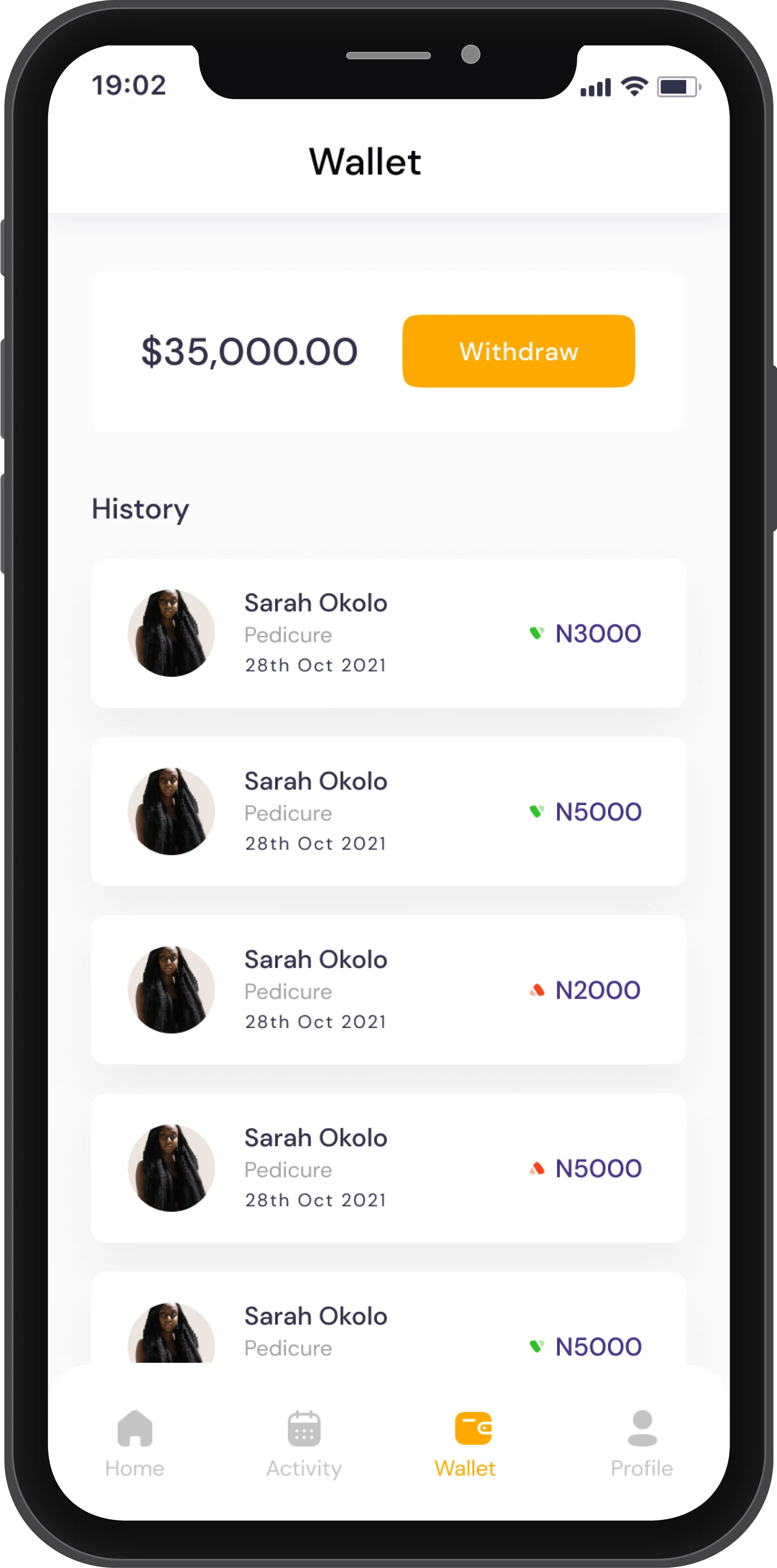The width and height of the screenshot is (777, 1568).
Task: View the N2000 Sarah Okolo transaction
Action: 388,990
